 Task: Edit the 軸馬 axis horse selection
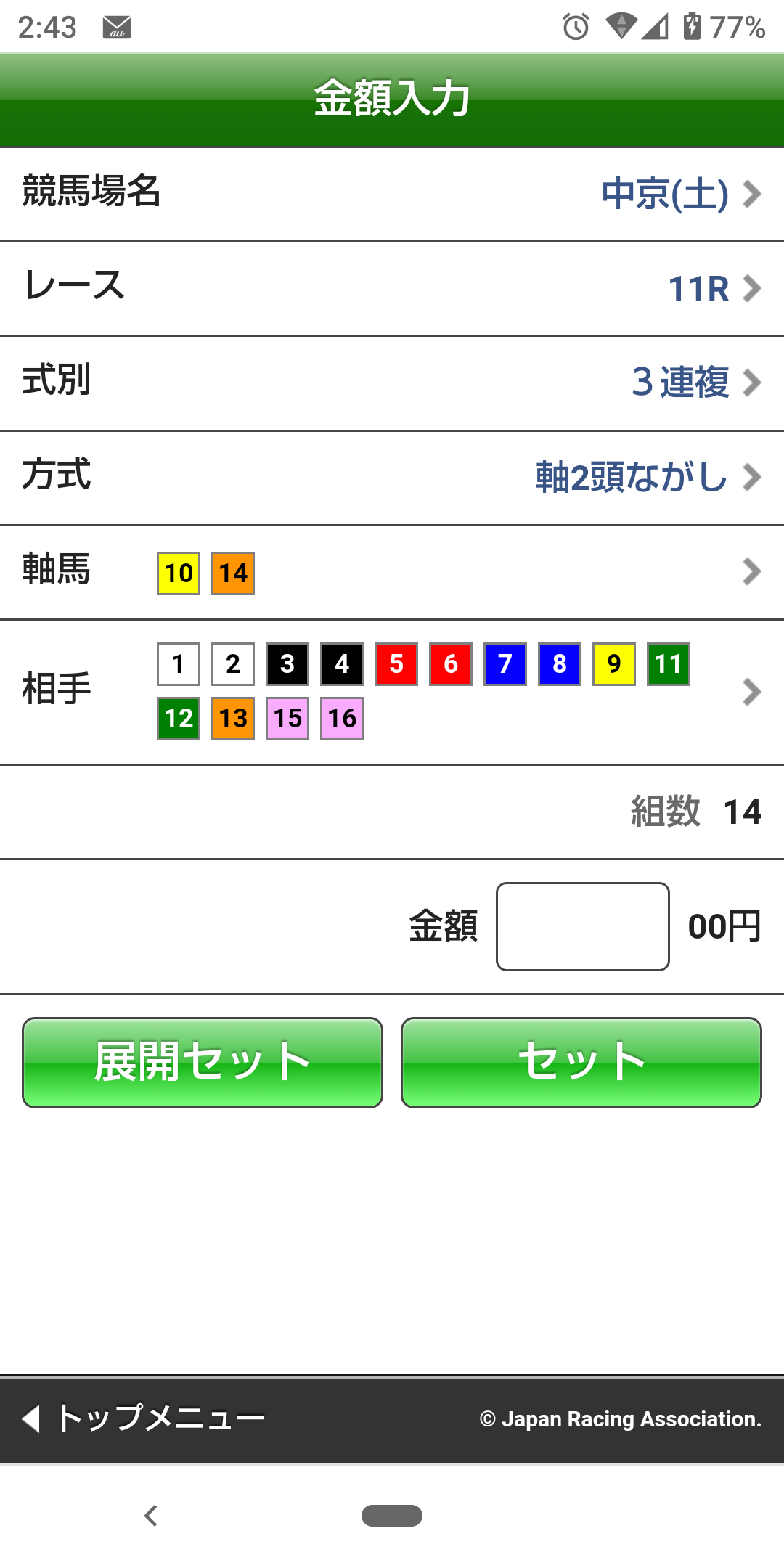pos(392,572)
